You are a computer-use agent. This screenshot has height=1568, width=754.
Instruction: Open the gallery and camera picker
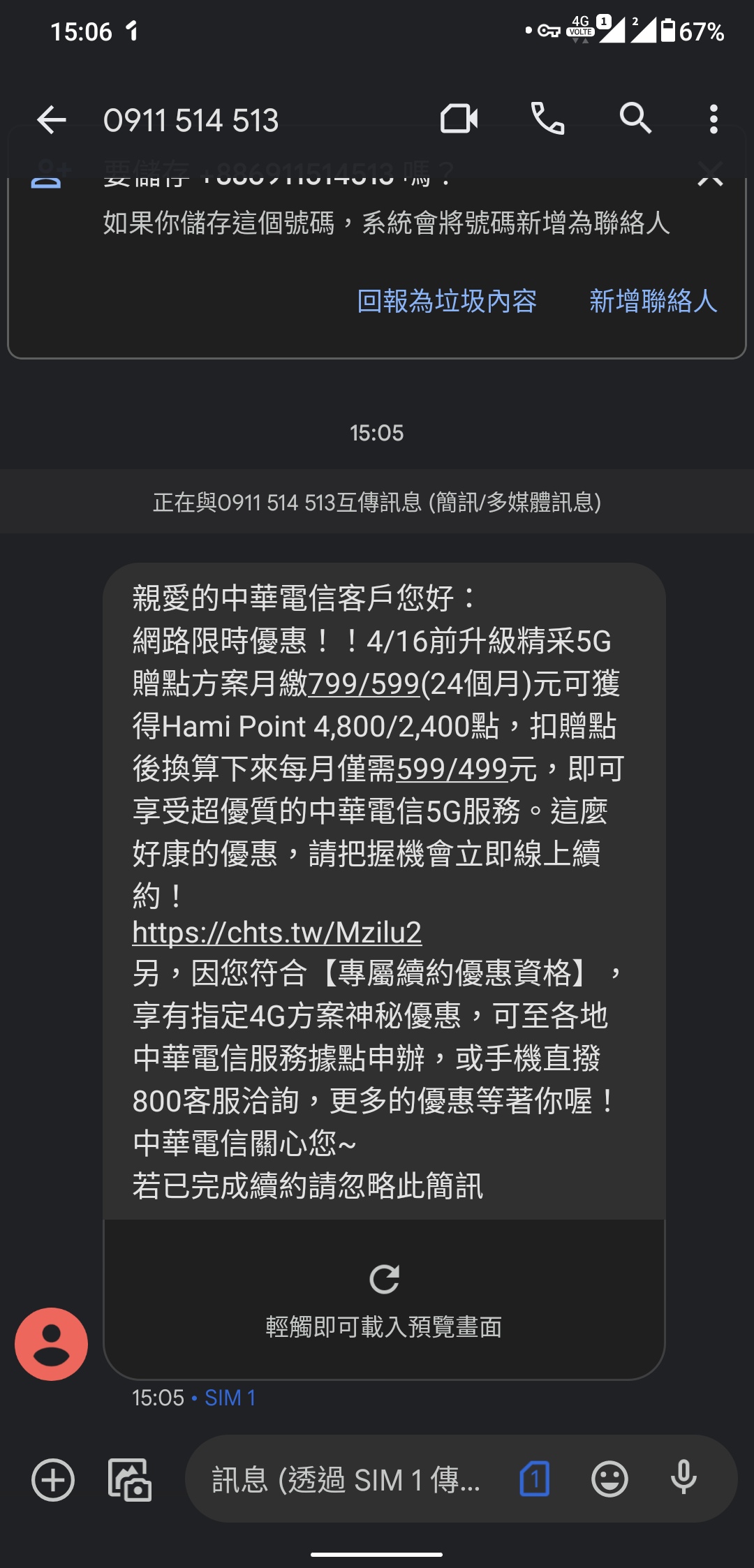[130, 1479]
